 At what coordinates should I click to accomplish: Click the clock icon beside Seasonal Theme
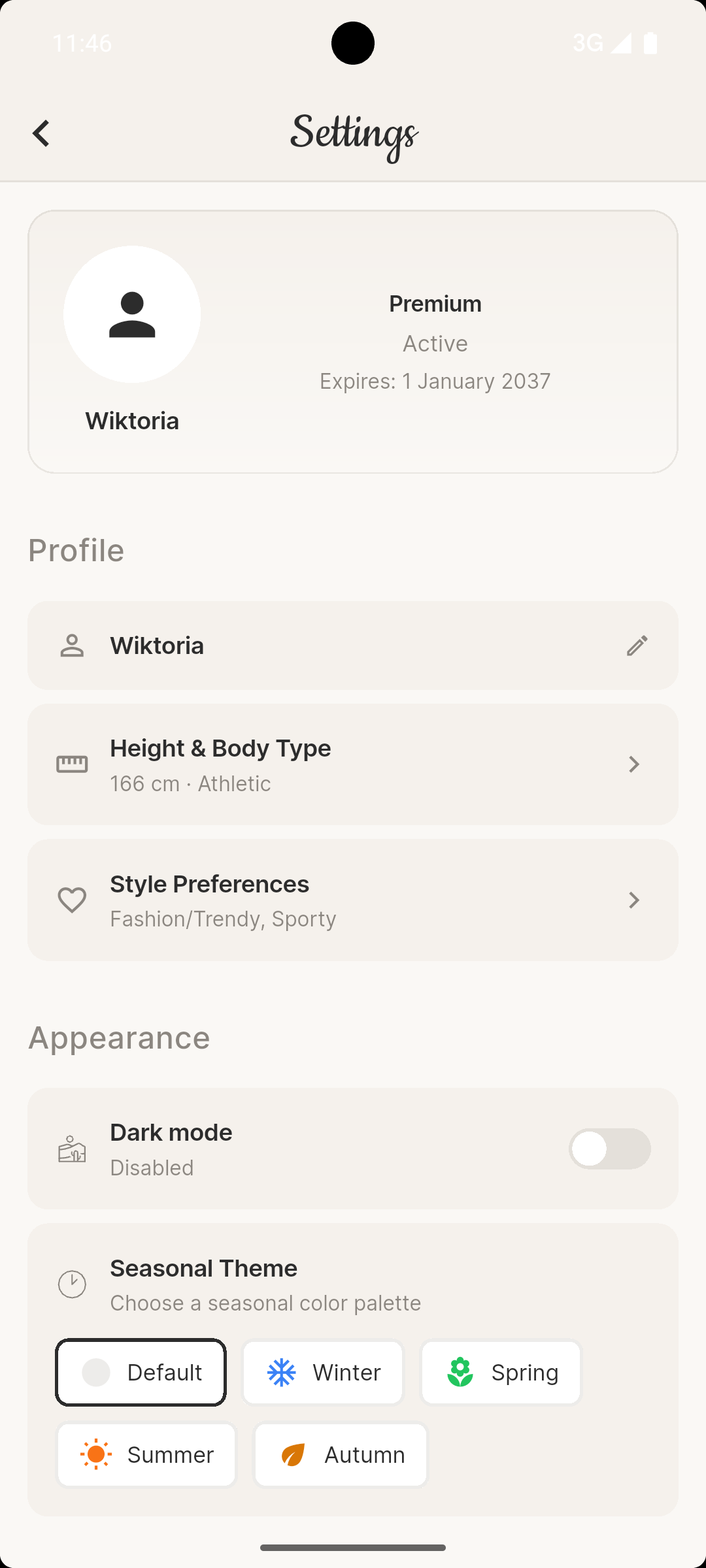point(72,1284)
